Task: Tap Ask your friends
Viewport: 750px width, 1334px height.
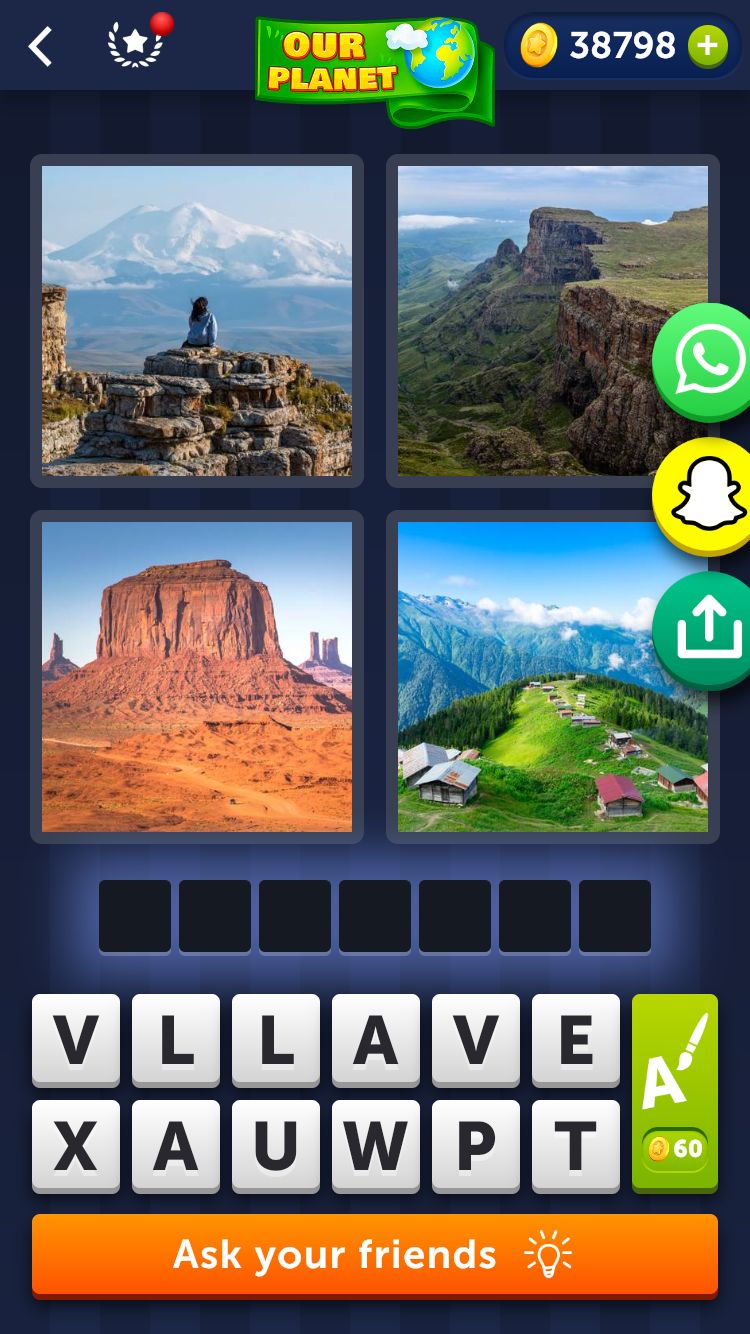Action: pyautogui.click(x=375, y=1255)
